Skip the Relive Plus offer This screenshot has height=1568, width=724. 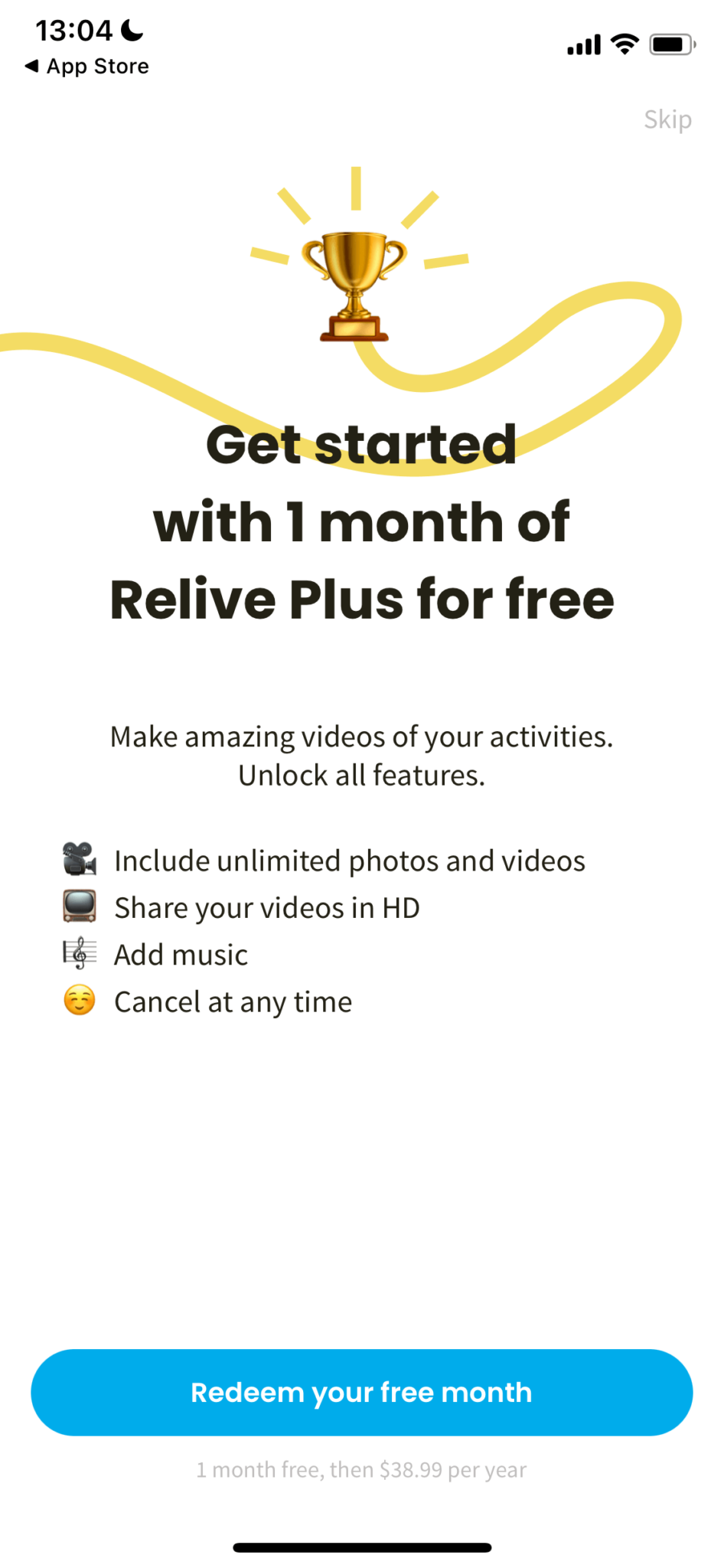coord(667,119)
